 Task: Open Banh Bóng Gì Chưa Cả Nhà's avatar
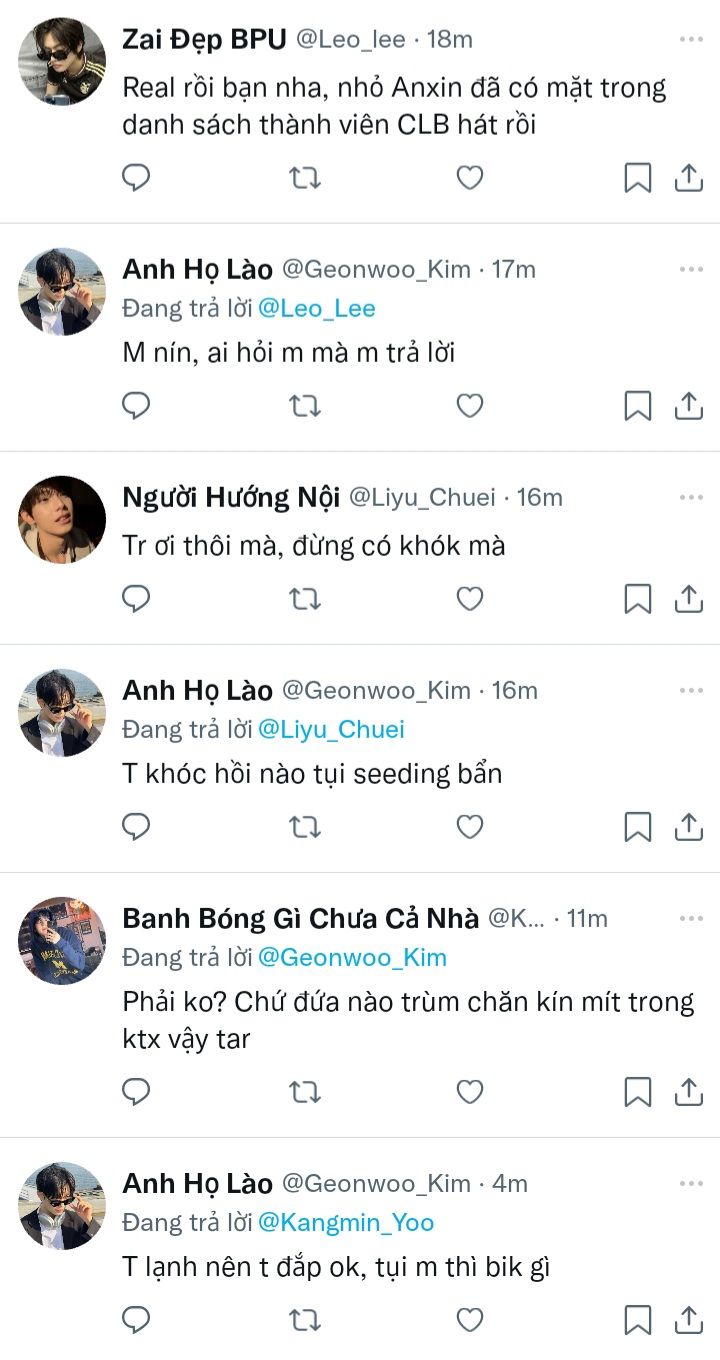pos(62,941)
